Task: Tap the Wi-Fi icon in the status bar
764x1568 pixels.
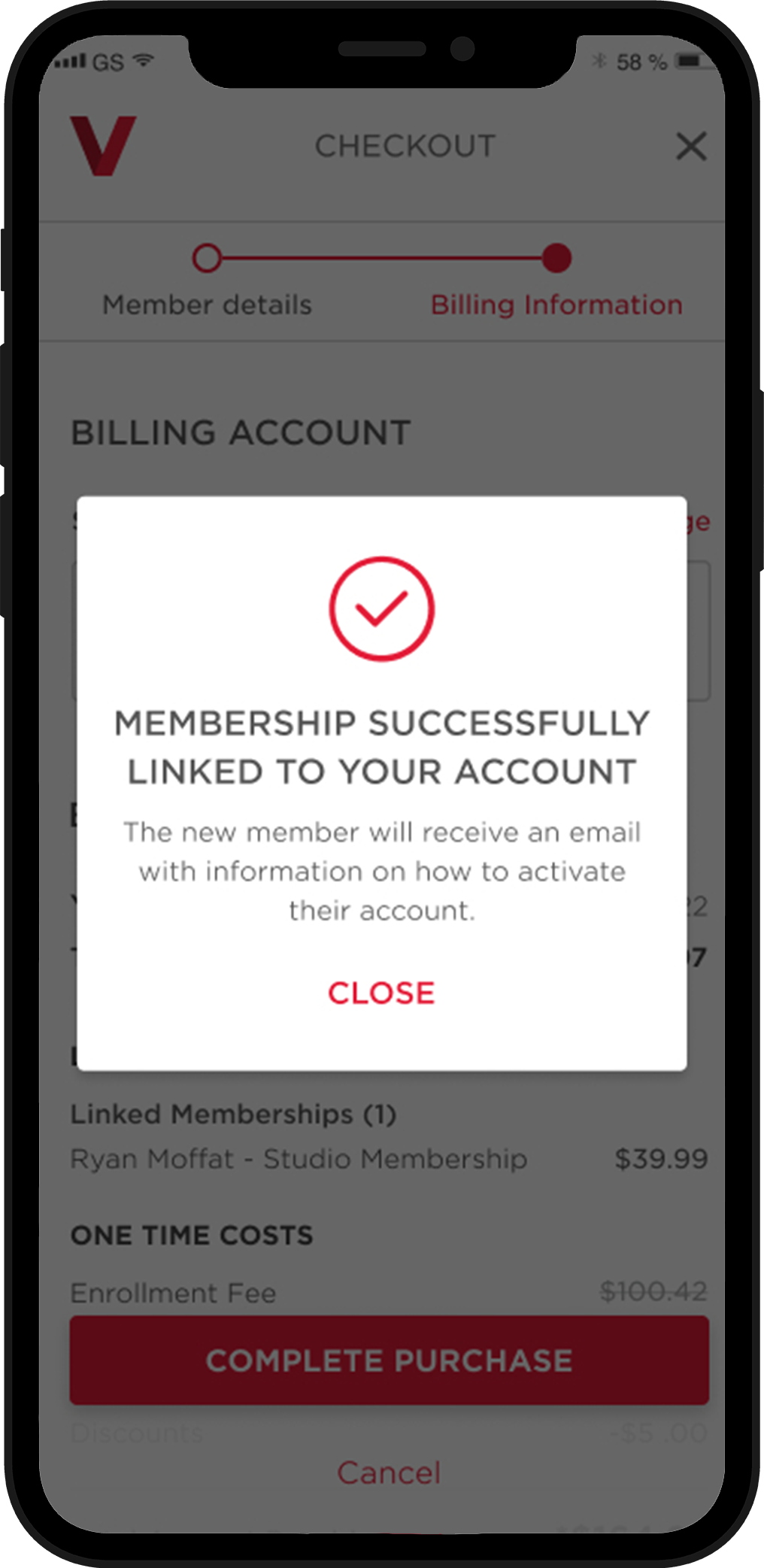Action: click(142, 62)
